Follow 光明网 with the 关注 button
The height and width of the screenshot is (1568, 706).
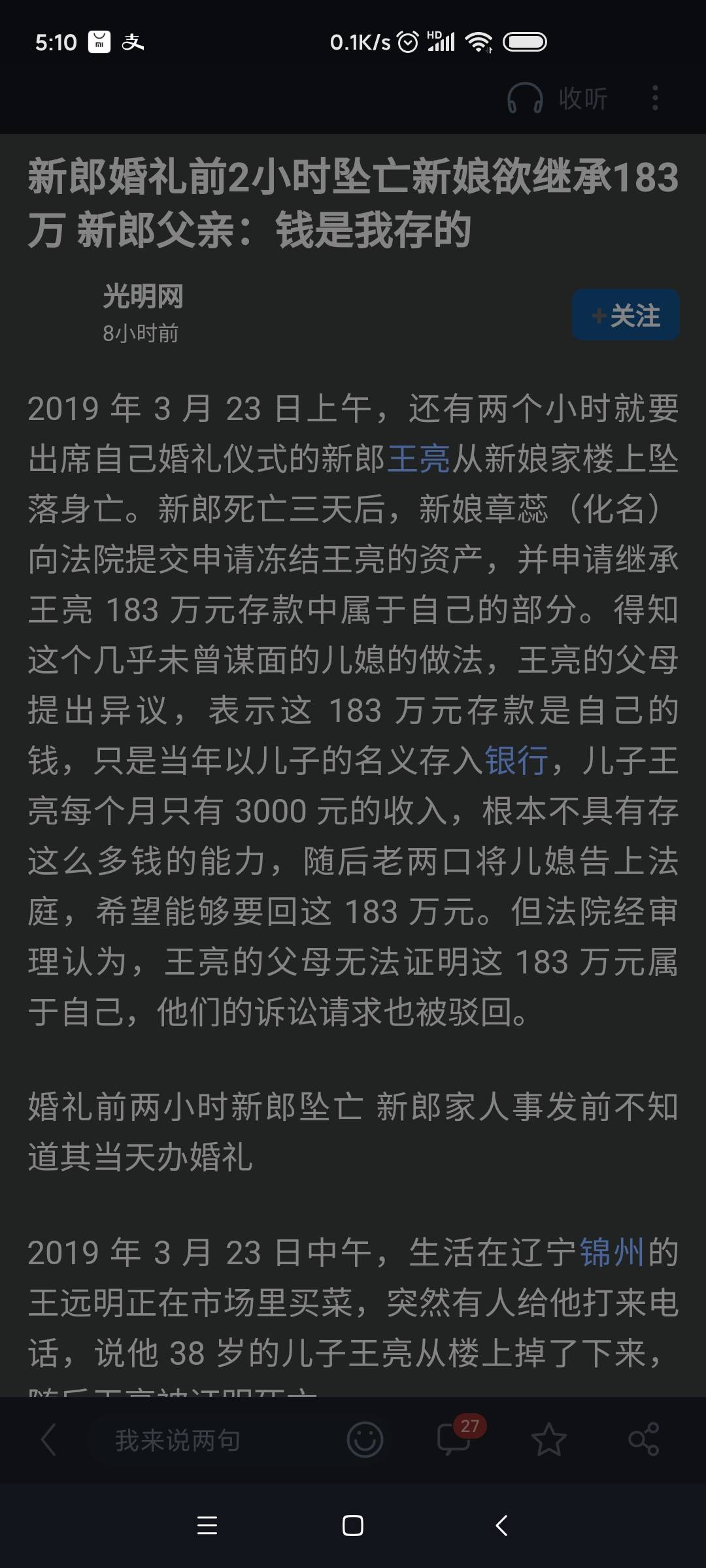(x=626, y=316)
